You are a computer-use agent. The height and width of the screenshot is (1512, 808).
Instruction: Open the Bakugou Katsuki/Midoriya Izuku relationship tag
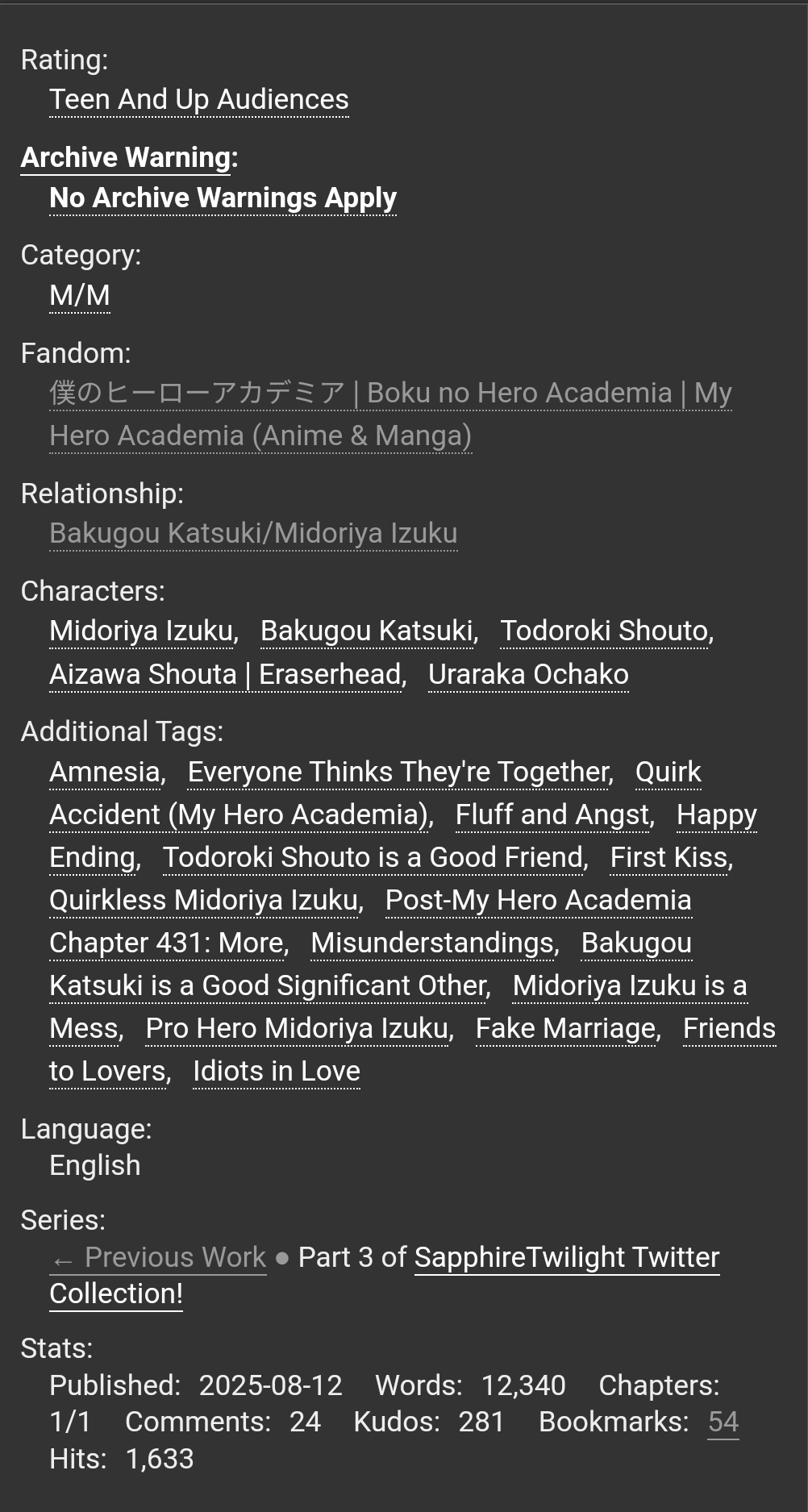click(x=253, y=534)
